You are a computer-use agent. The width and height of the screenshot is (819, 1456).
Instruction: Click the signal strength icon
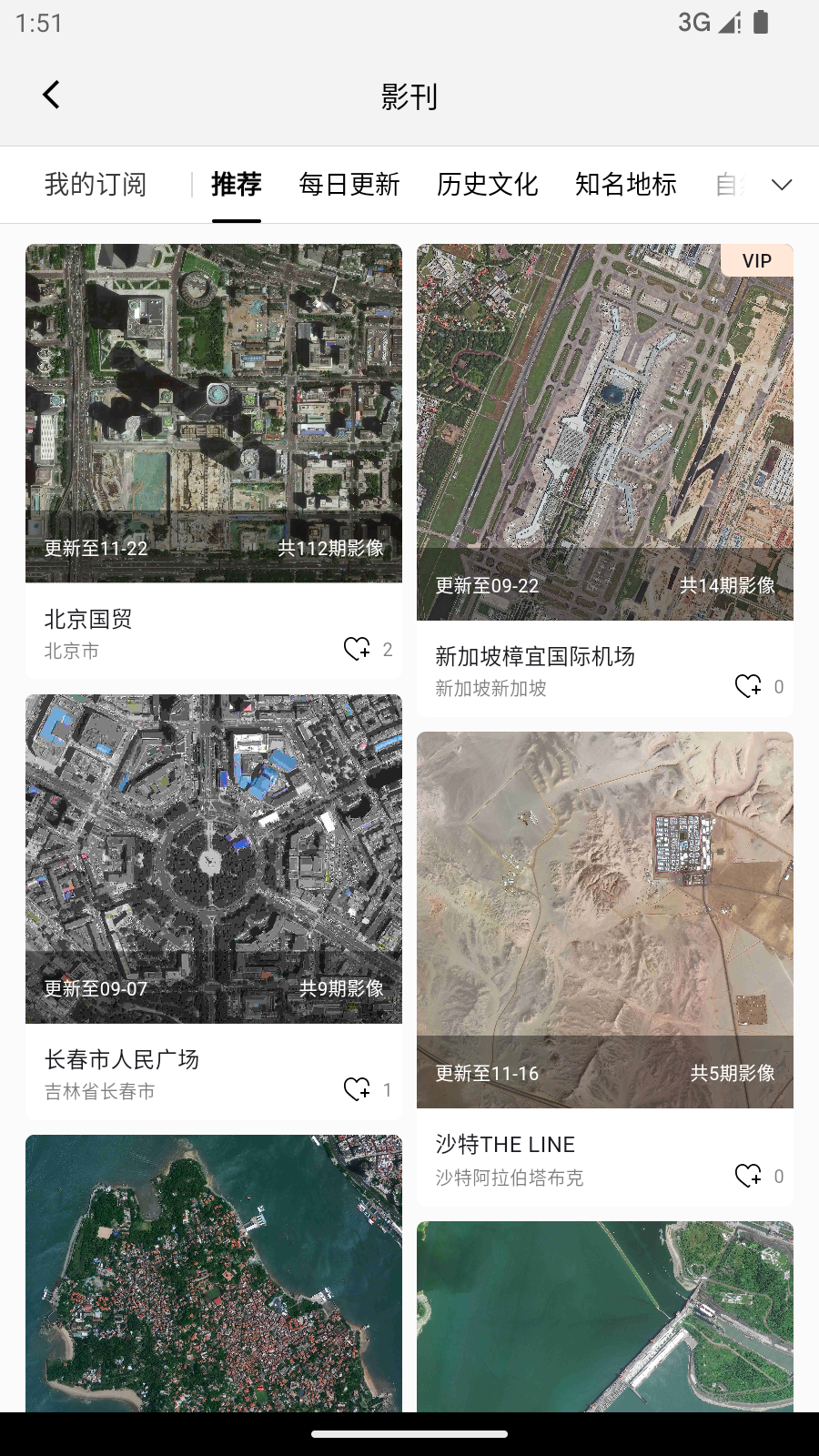[726, 22]
